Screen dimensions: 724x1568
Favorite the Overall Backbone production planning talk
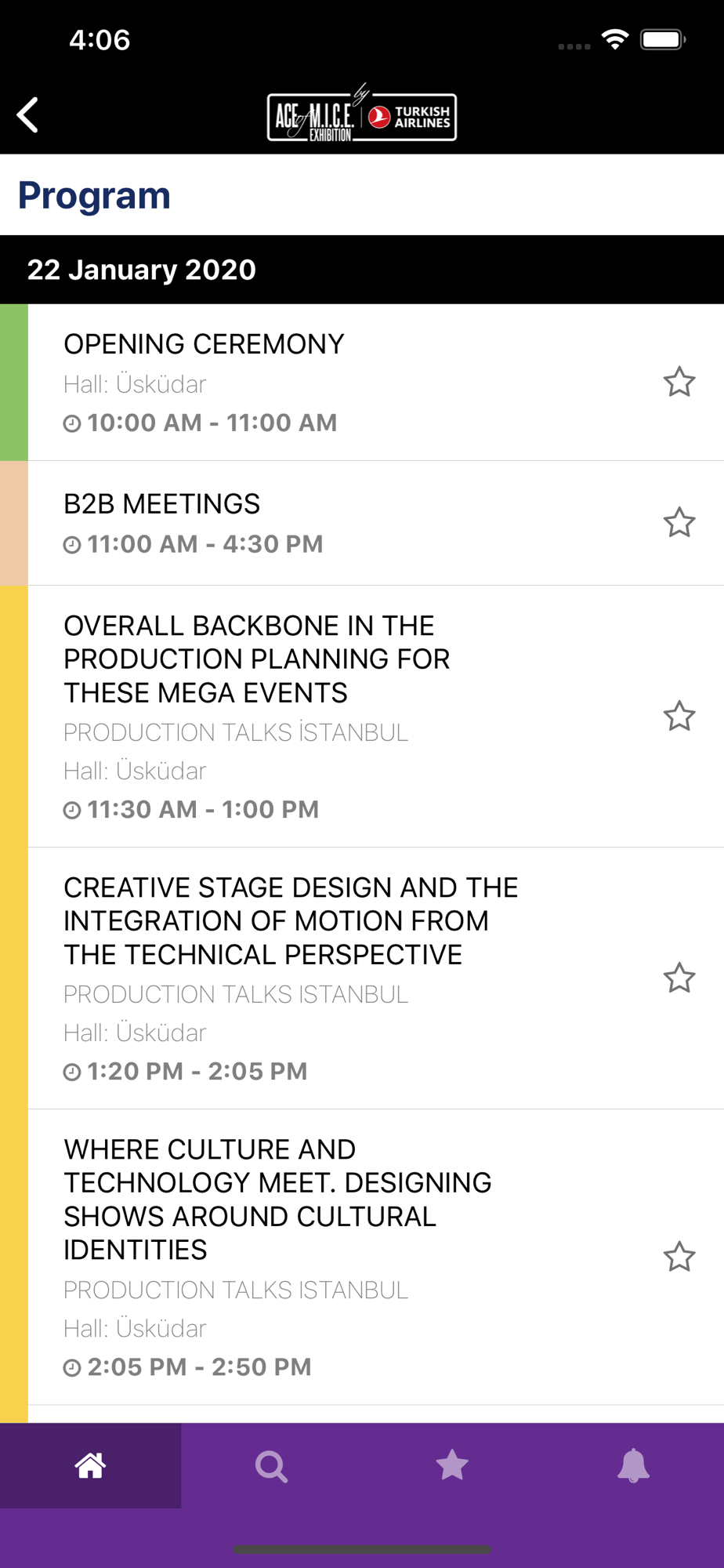pos(679,716)
